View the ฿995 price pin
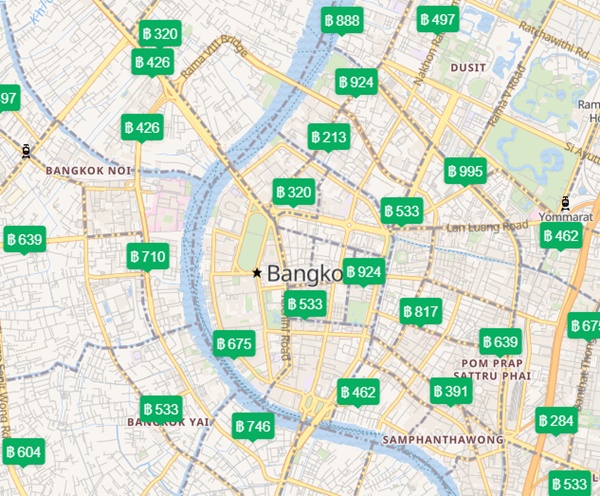This screenshot has height=496, width=600. (x=464, y=172)
